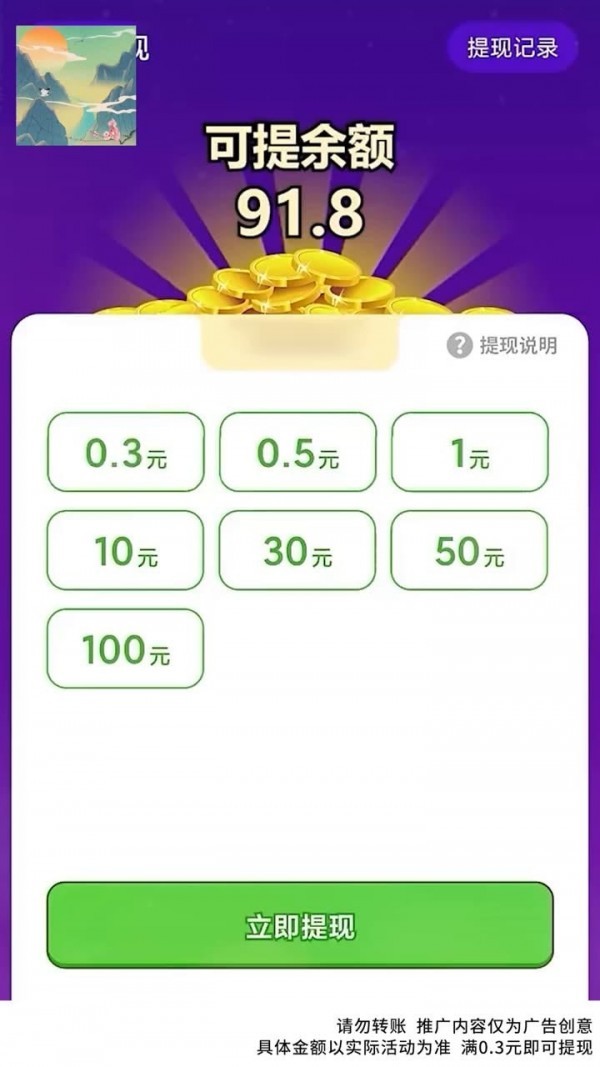Image resolution: width=600 pixels, height=1067 pixels.
Task: Choose the 30元 amount
Action: (298, 550)
